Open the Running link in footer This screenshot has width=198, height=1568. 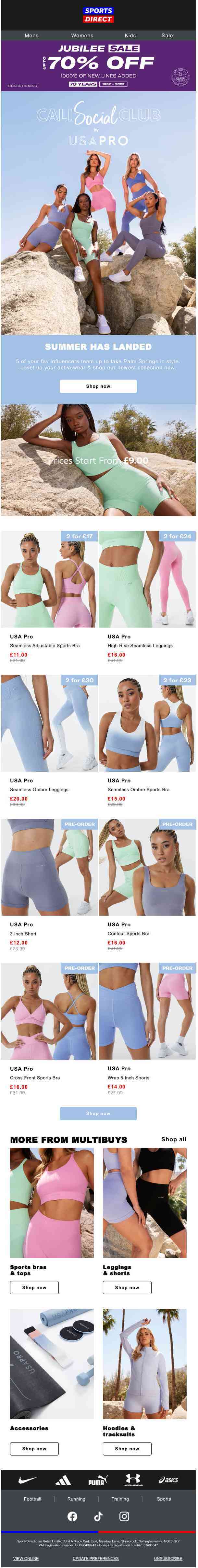click(x=76, y=1499)
